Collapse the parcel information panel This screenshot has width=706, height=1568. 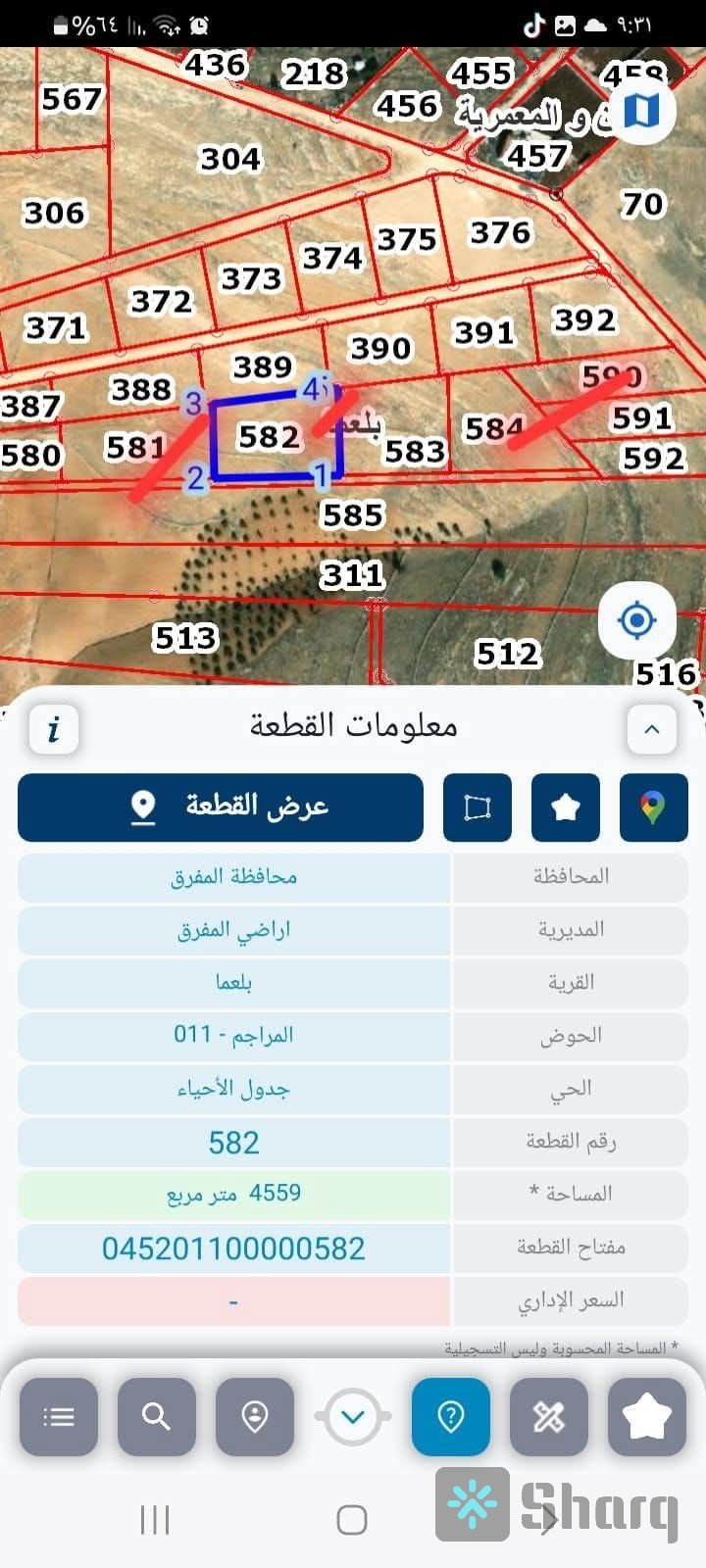click(x=651, y=729)
